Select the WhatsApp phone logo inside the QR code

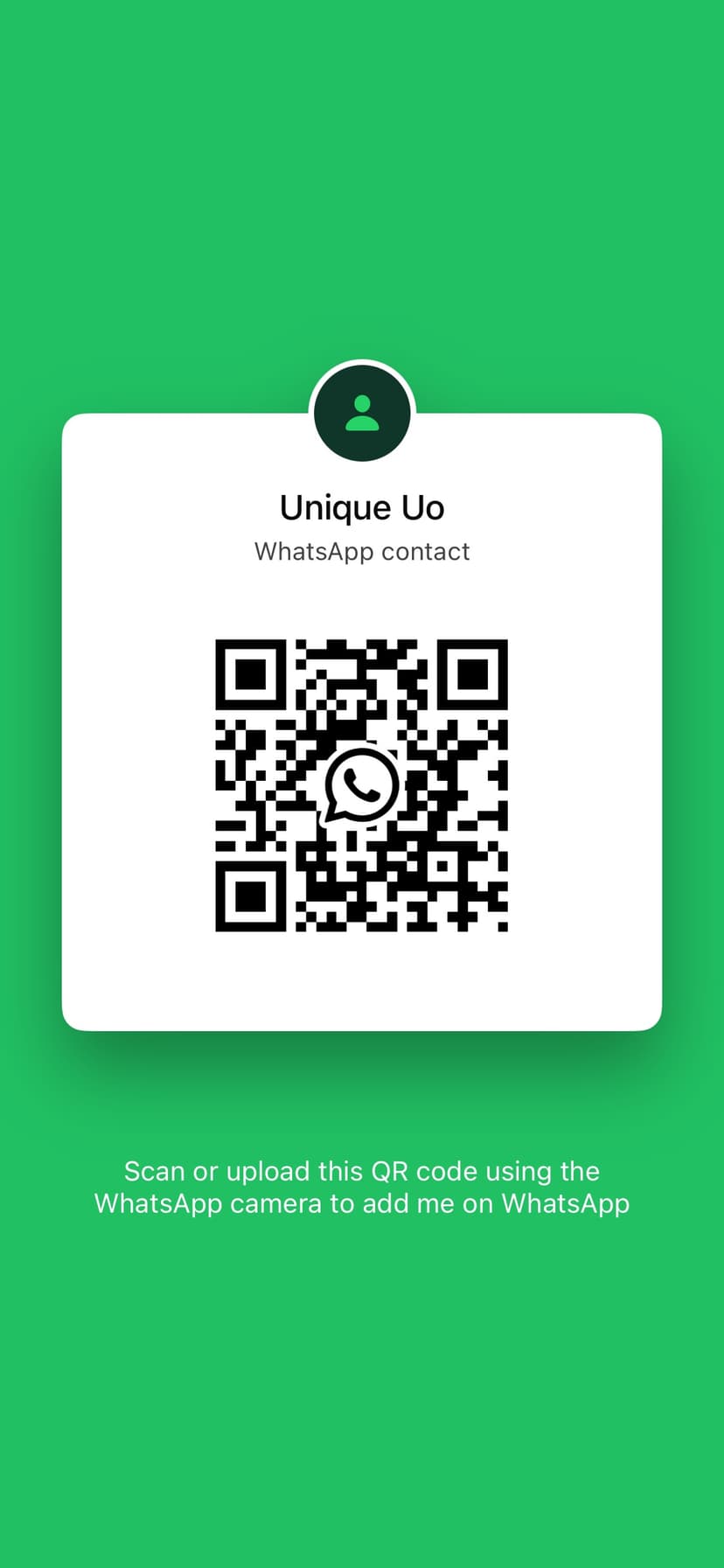[x=362, y=784]
